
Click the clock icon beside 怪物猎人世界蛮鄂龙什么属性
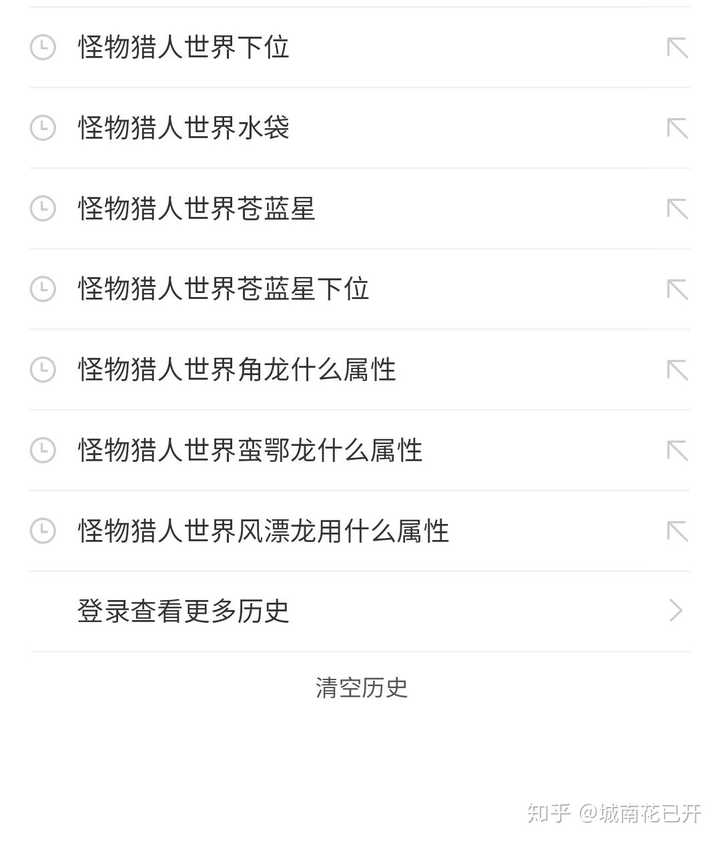point(42,450)
